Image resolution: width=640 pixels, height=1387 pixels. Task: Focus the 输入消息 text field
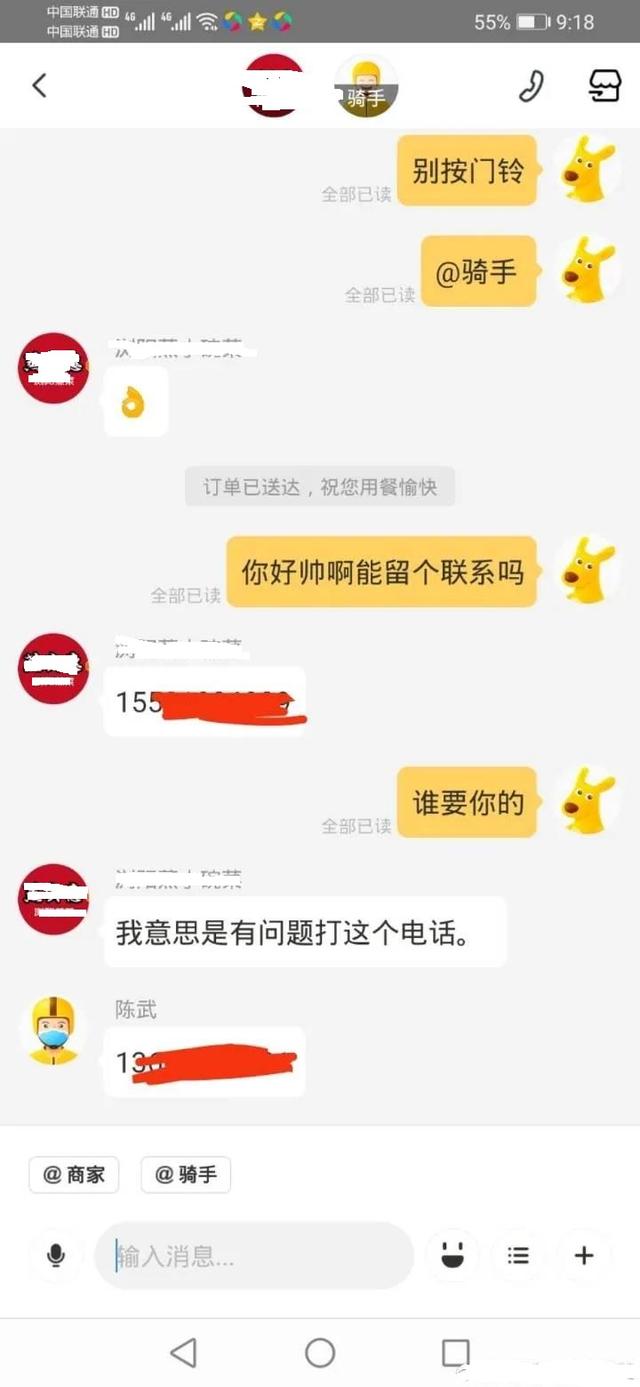(254, 1256)
